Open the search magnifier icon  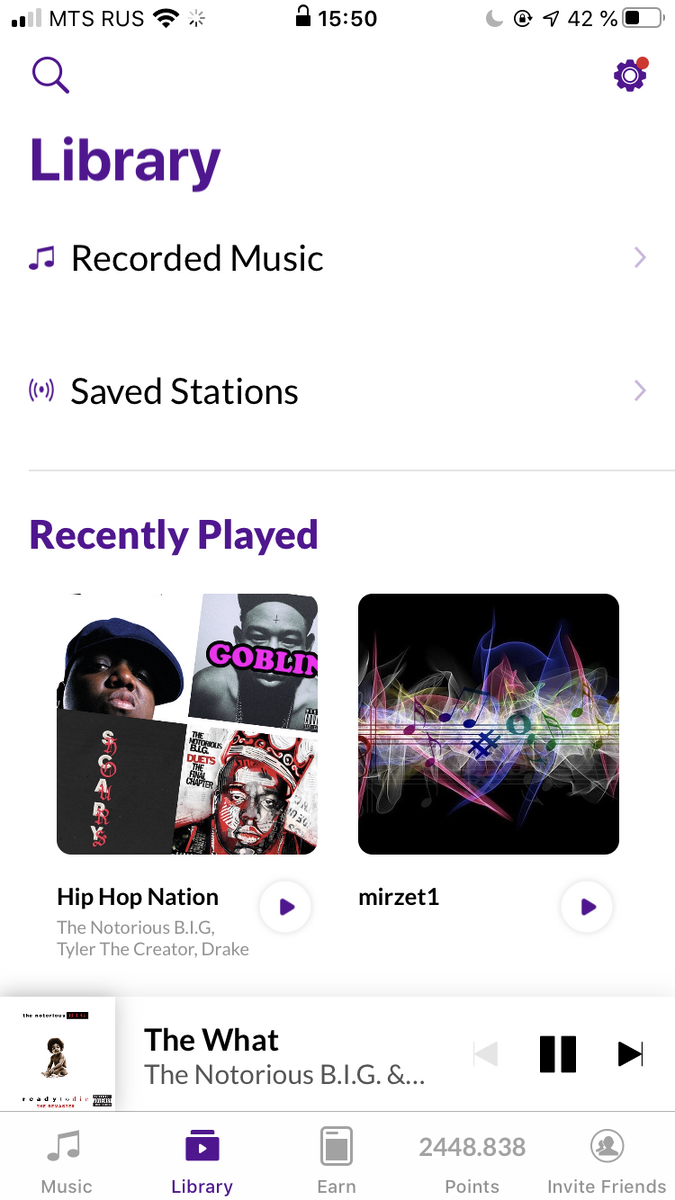[50, 75]
